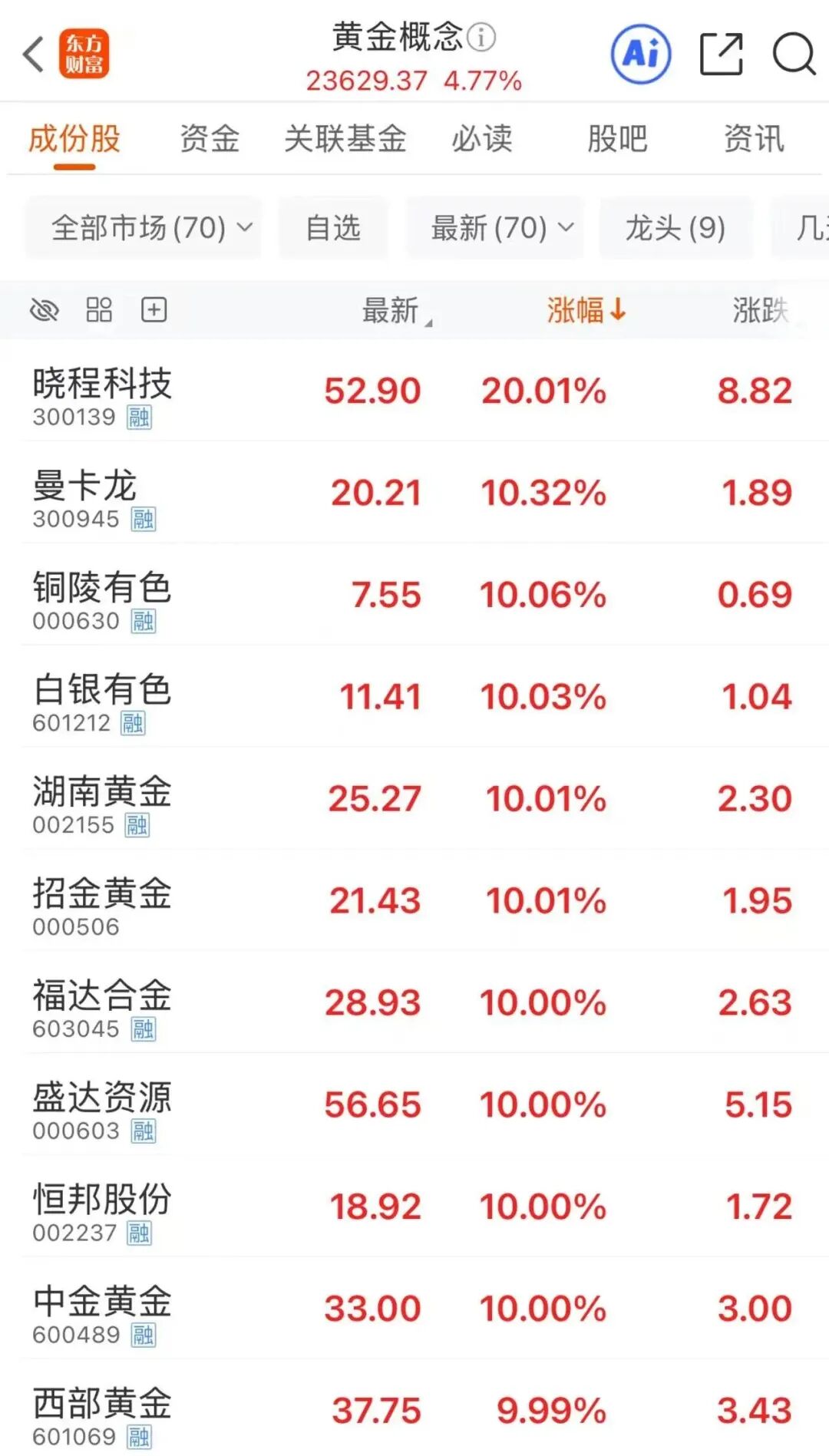The width and height of the screenshot is (829, 1456).
Task: Go back using the arrow icon
Action: (34, 55)
